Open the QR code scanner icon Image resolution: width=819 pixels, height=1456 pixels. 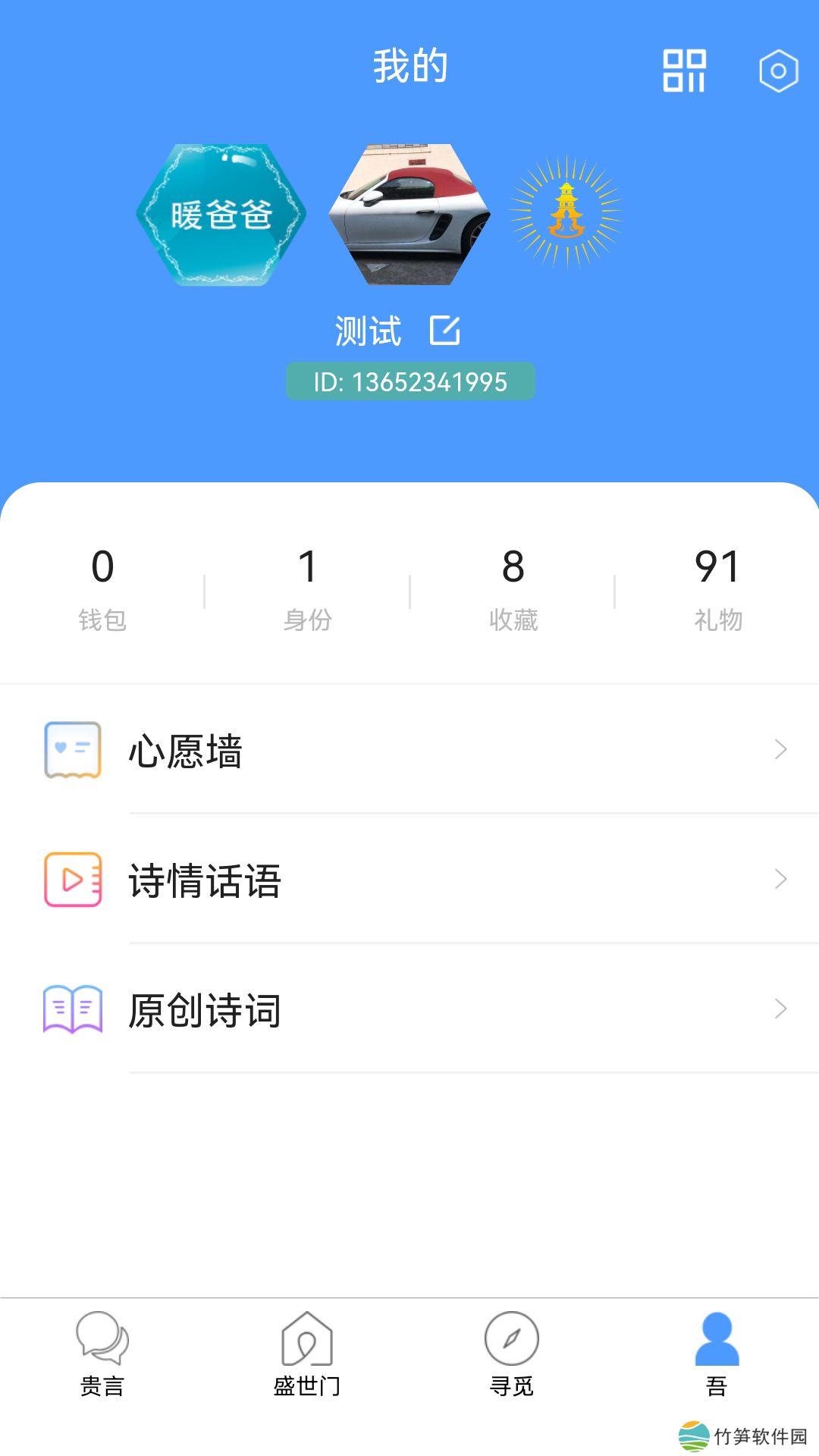[684, 71]
